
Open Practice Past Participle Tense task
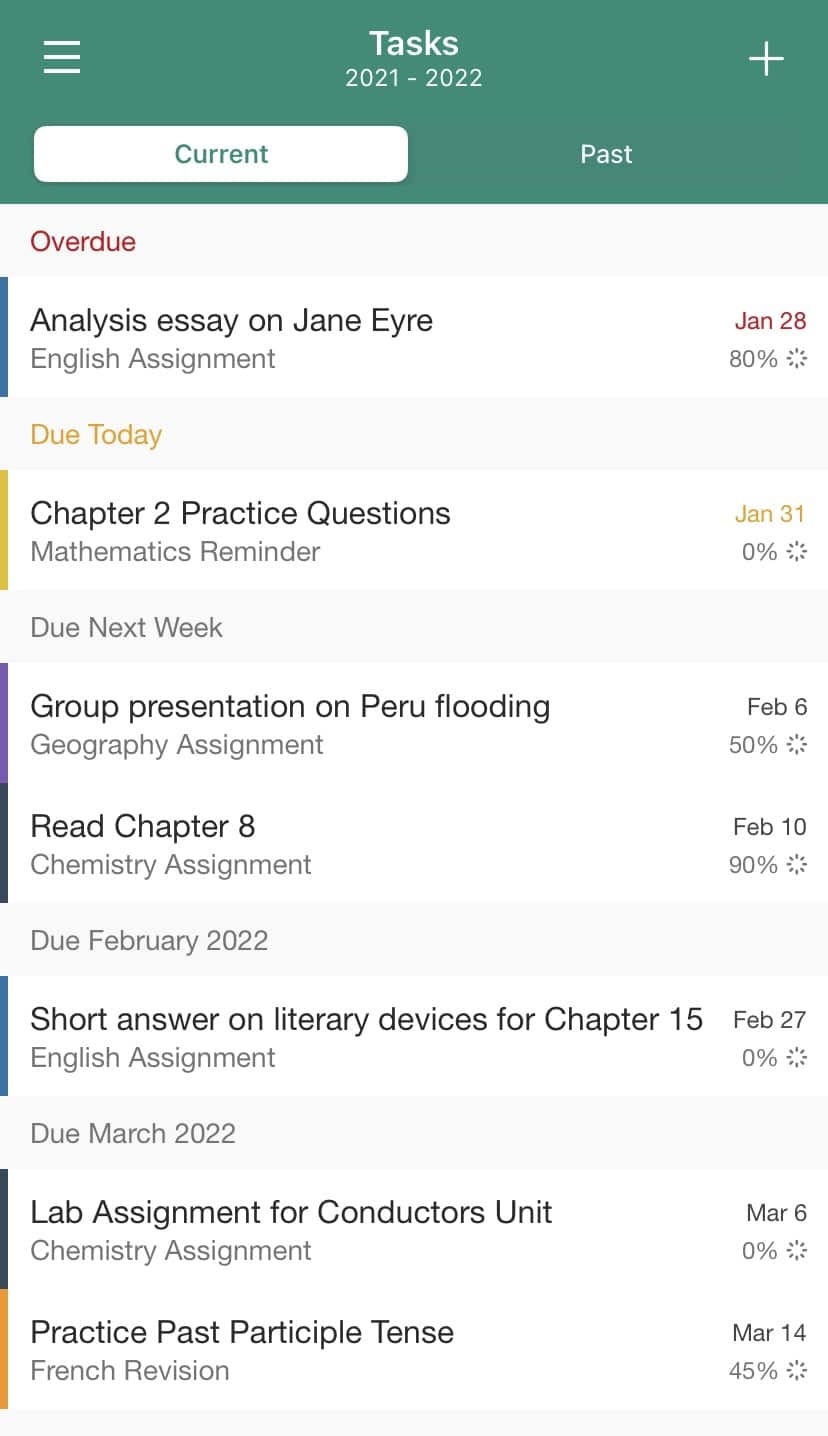coord(414,1349)
